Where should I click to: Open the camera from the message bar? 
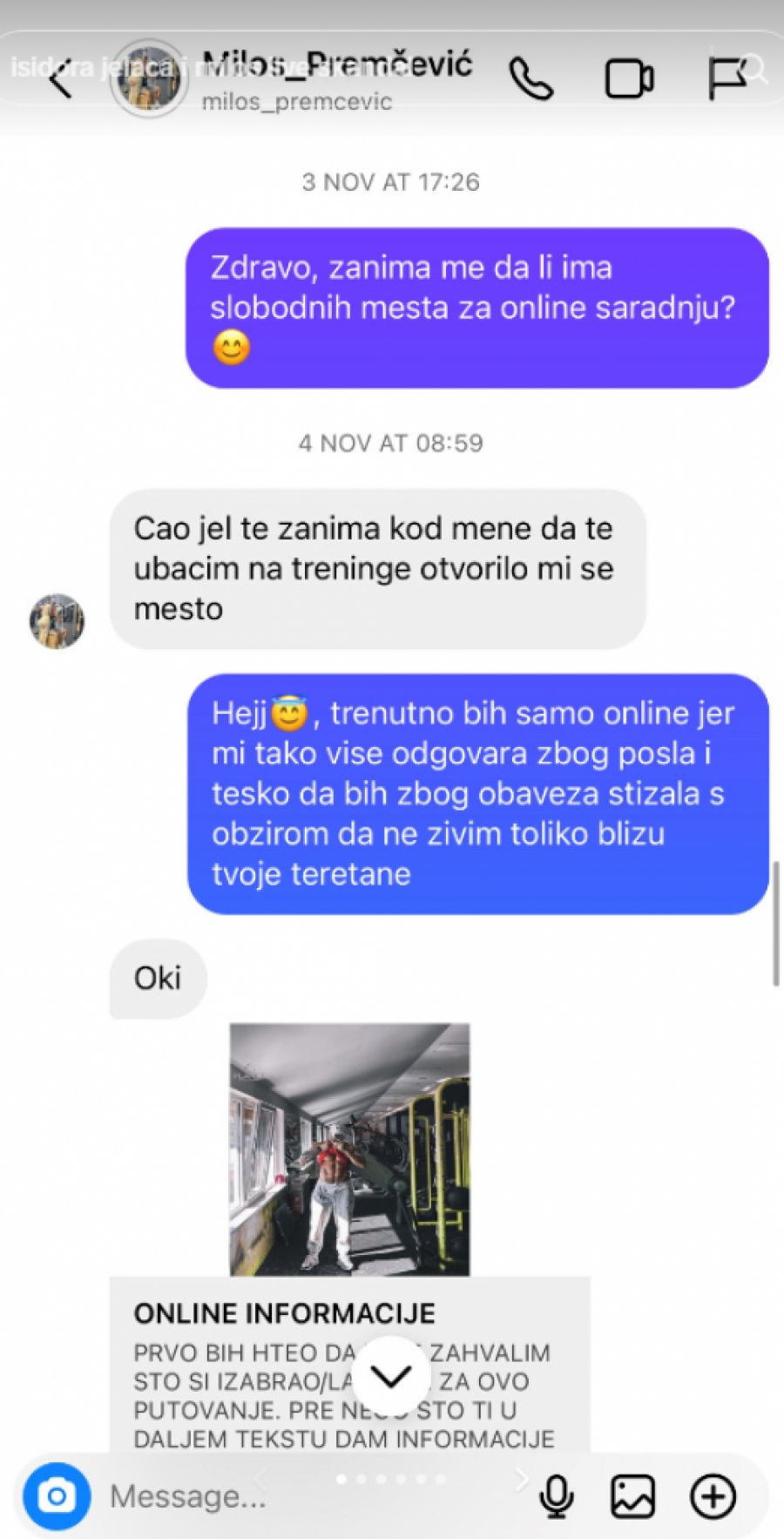point(57,1496)
